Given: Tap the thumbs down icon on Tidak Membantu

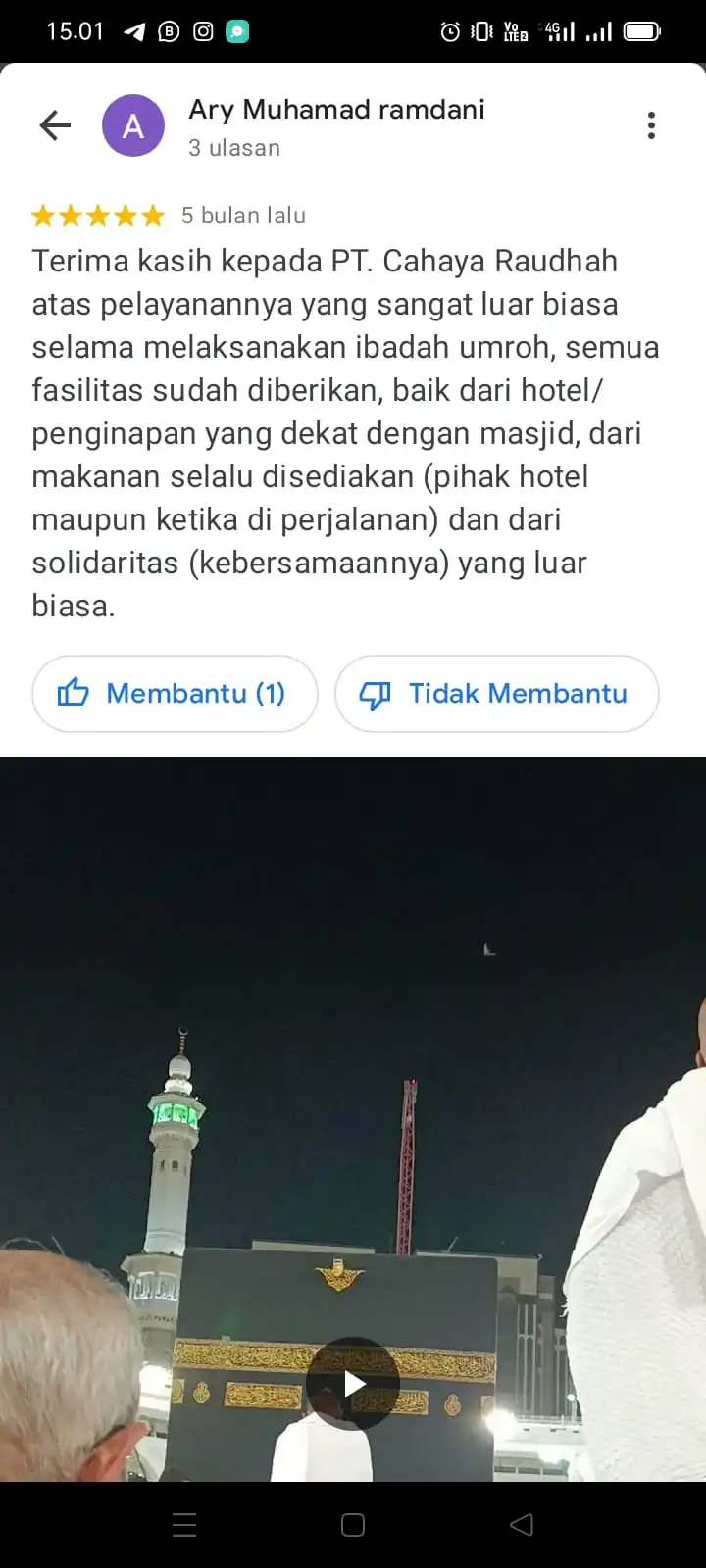Looking at the screenshot, I should coord(378,694).
